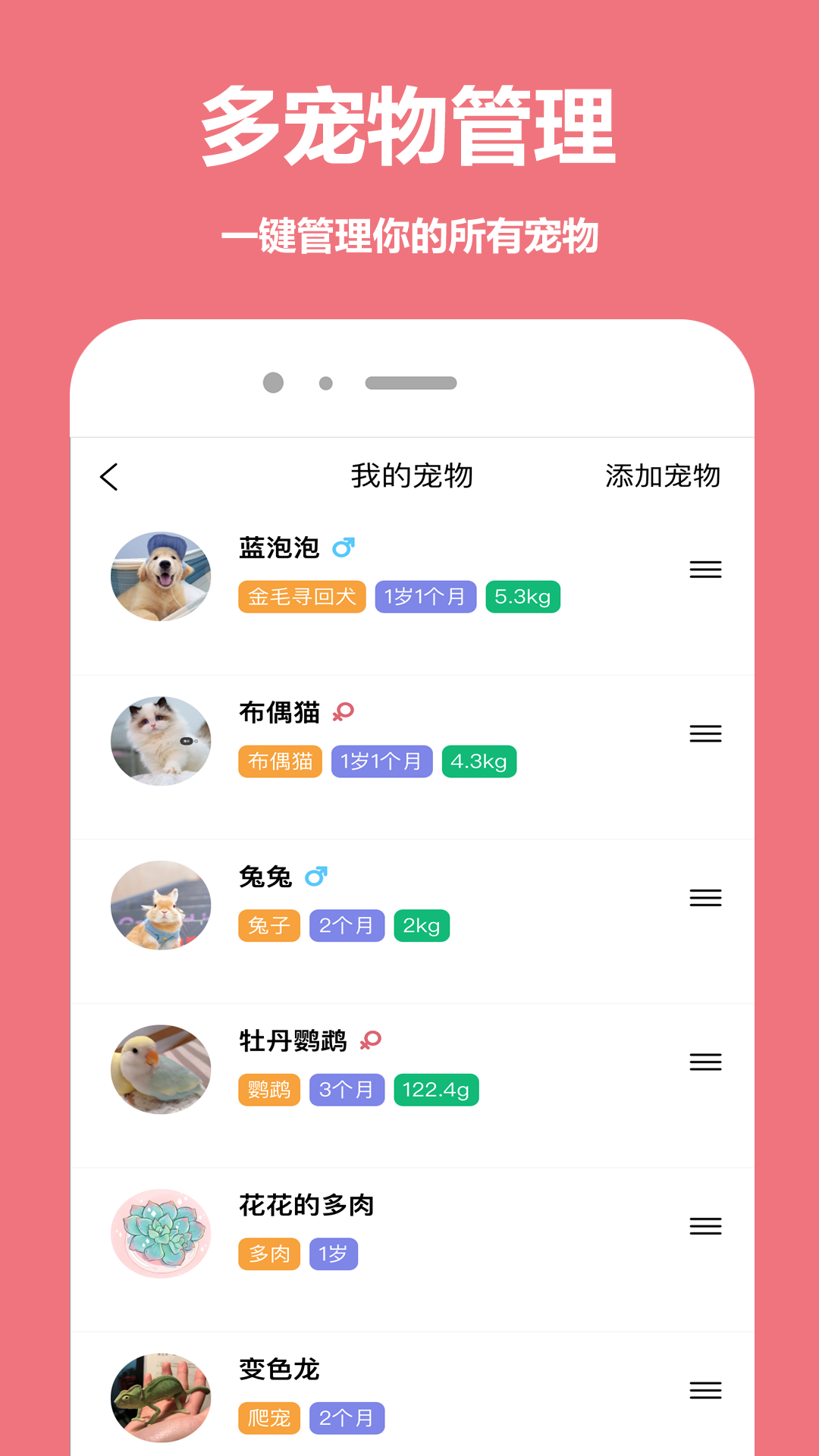
Task: Click the reorder handle for 牡丹鹦鹉
Action: [704, 1062]
